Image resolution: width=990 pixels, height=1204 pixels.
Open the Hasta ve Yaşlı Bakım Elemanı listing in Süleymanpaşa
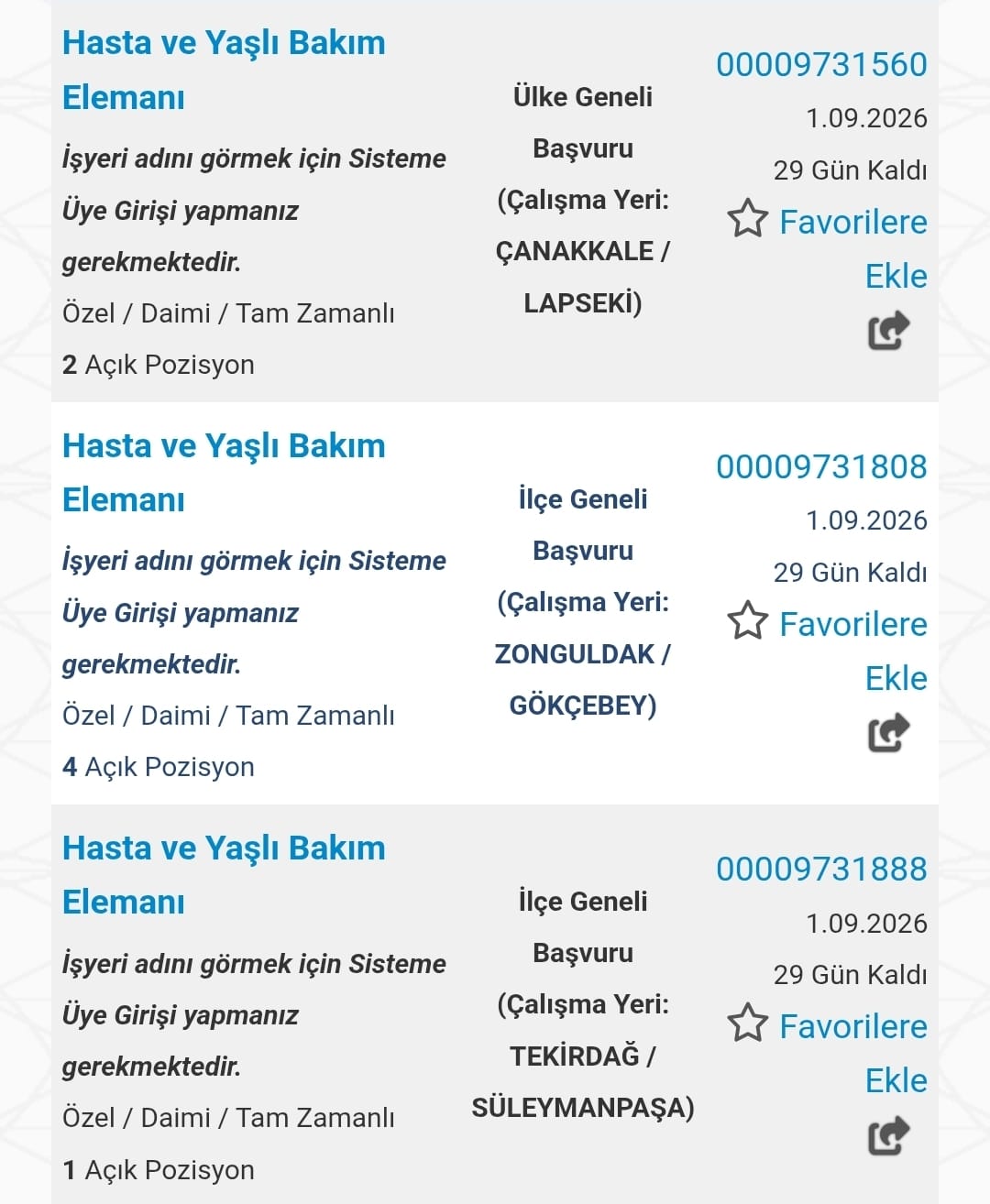224,874
